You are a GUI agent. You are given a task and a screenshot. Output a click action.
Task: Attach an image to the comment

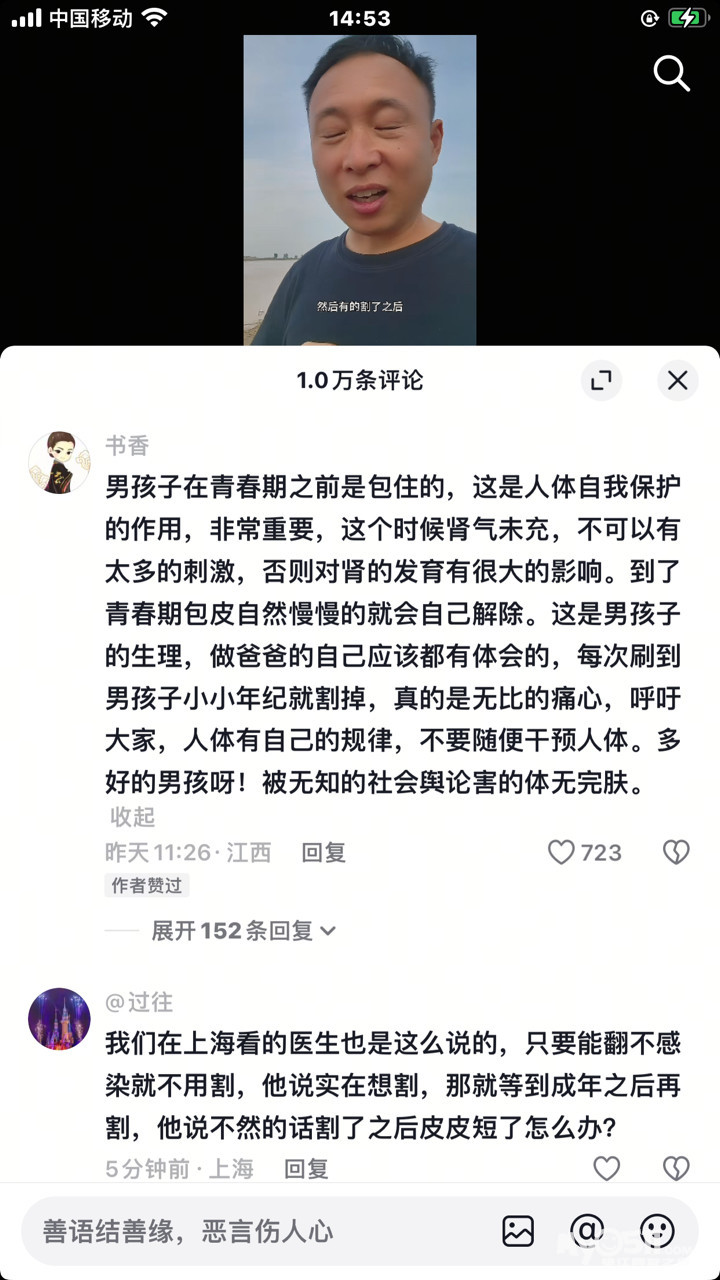pyautogui.click(x=518, y=1231)
